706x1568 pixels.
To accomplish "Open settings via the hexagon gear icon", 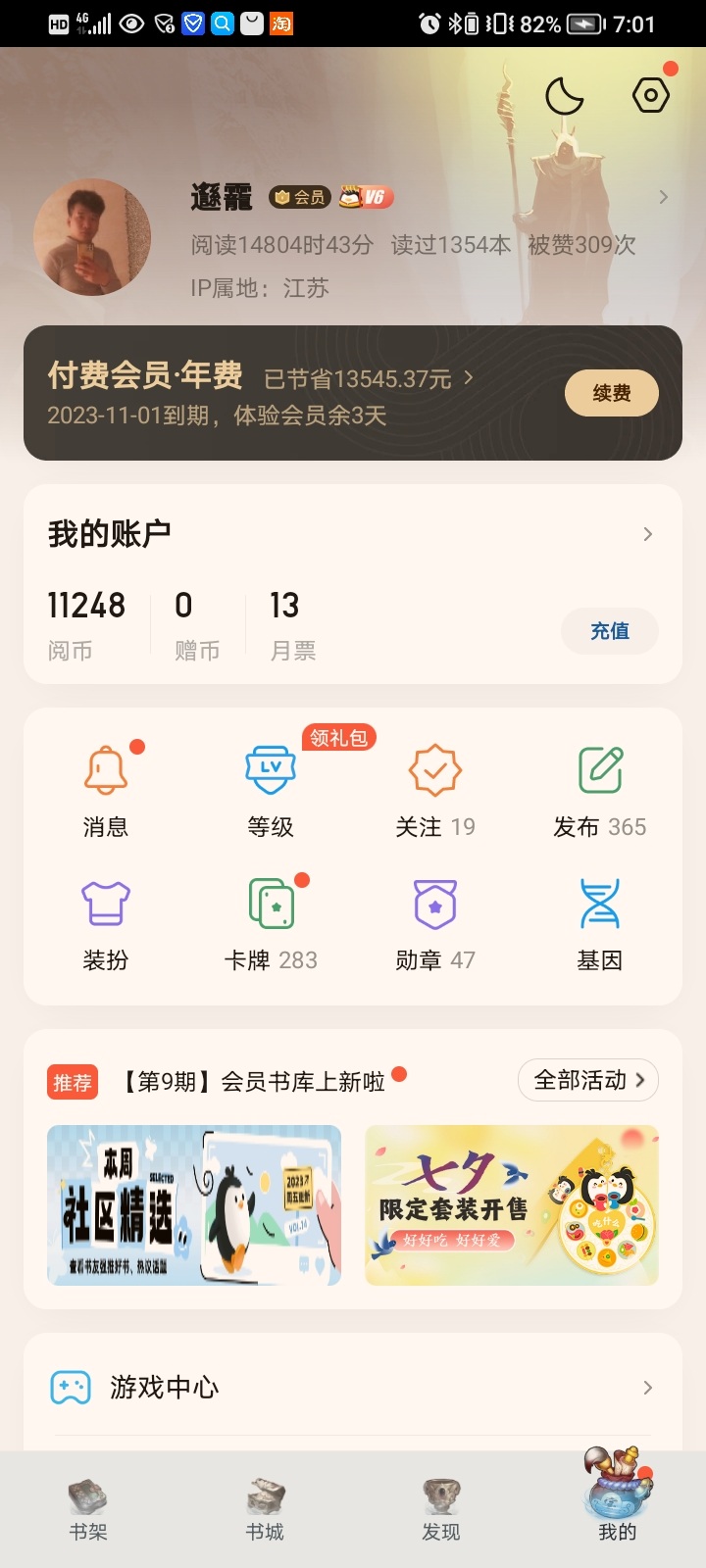I will click(x=651, y=95).
